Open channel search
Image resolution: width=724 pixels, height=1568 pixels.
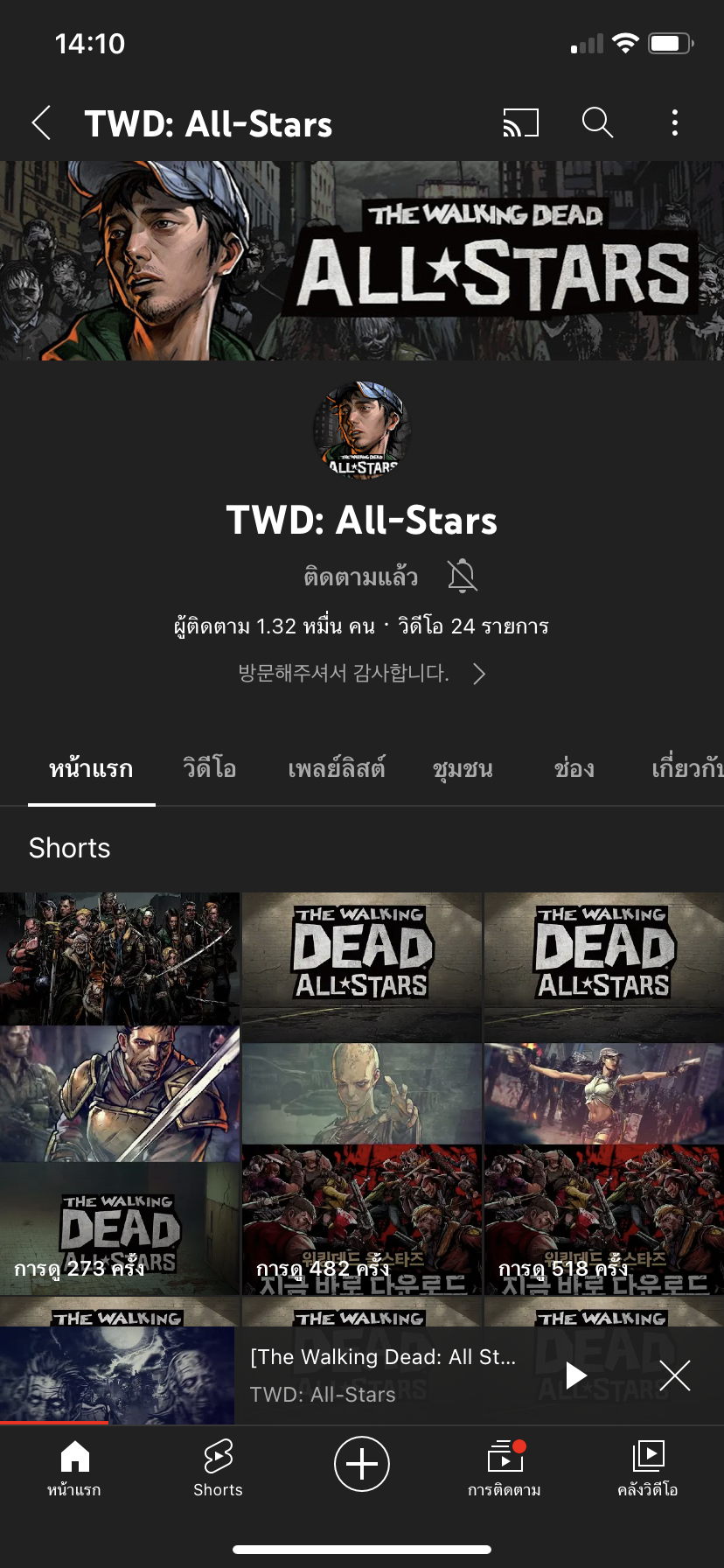(597, 123)
